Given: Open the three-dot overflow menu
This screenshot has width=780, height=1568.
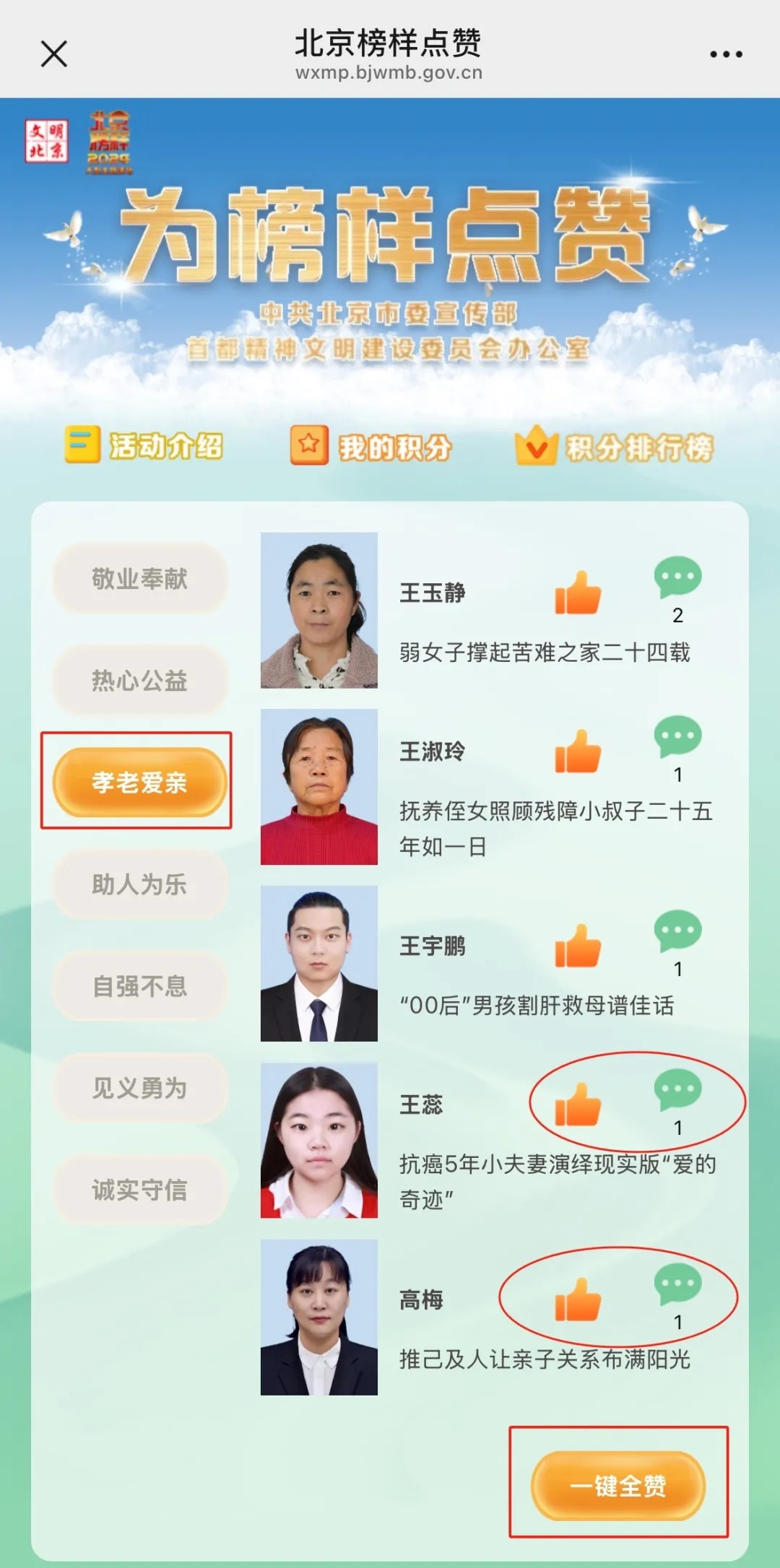Looking at the screenshot, I should pyautogui.click(x=726, y=54).
